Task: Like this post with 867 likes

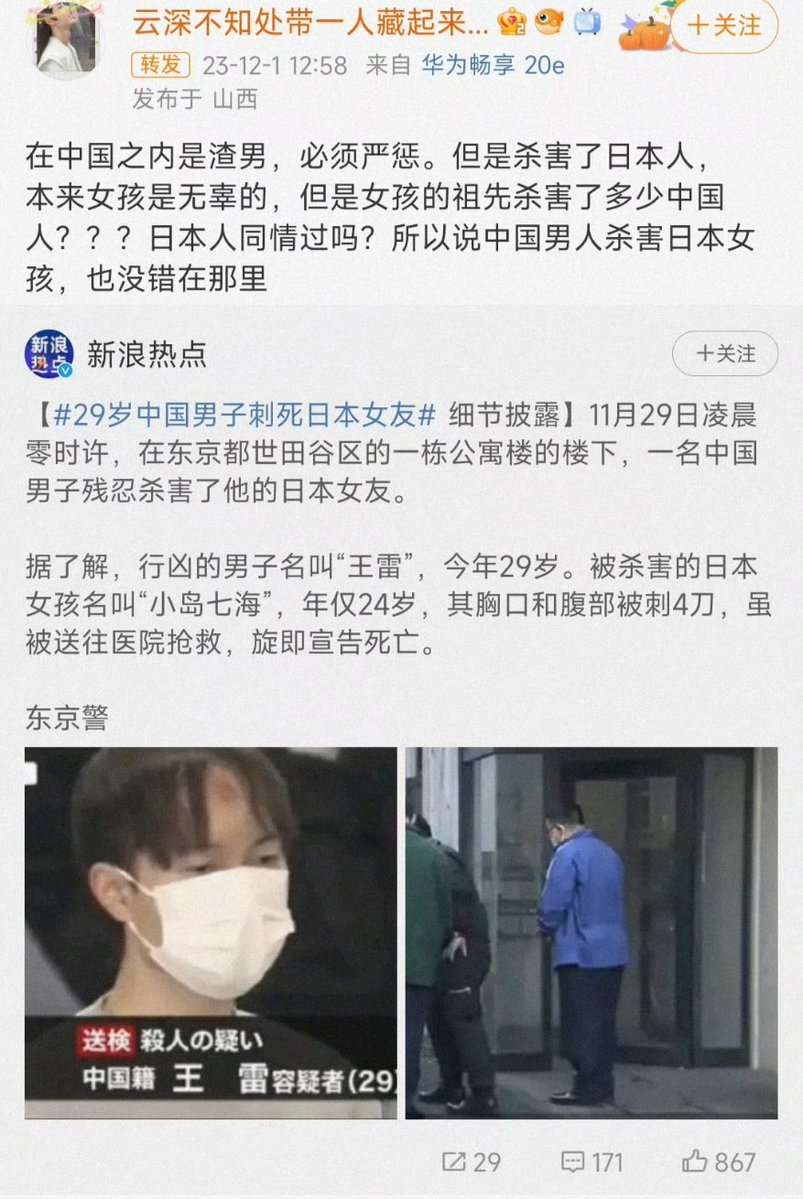Action: click(x=719, y=1162)
